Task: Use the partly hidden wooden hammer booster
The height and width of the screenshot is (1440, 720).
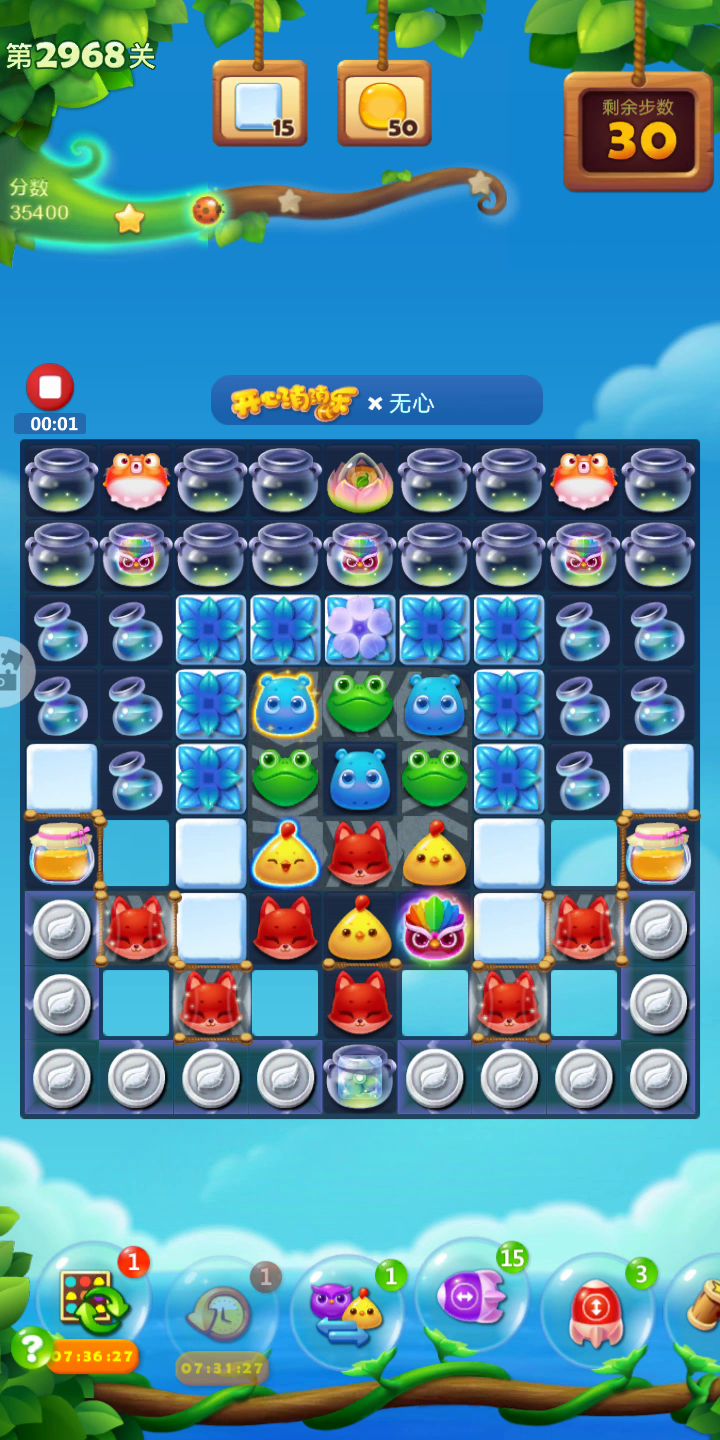Action: point(695,1311)
